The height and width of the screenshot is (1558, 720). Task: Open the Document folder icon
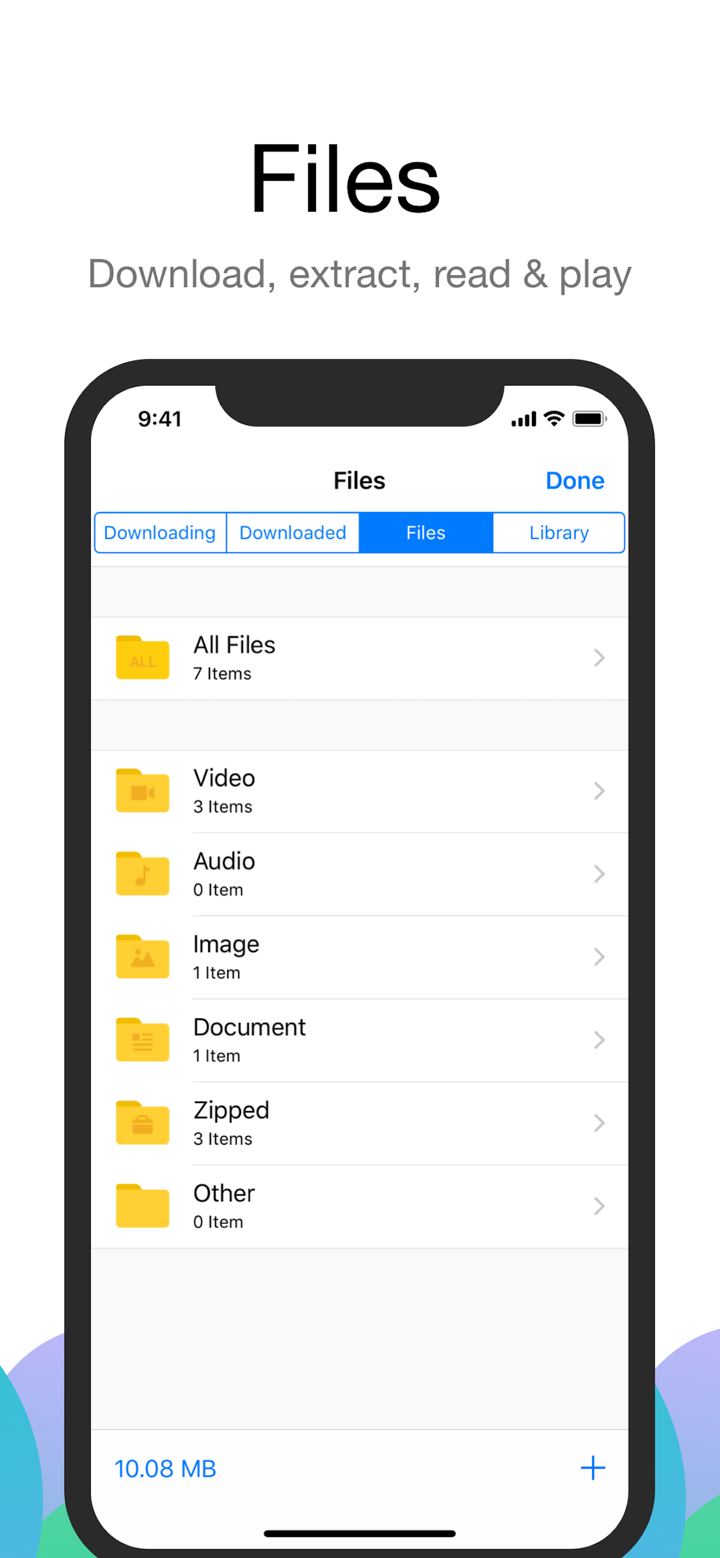pyautogui.click(x=142, y=1040)
